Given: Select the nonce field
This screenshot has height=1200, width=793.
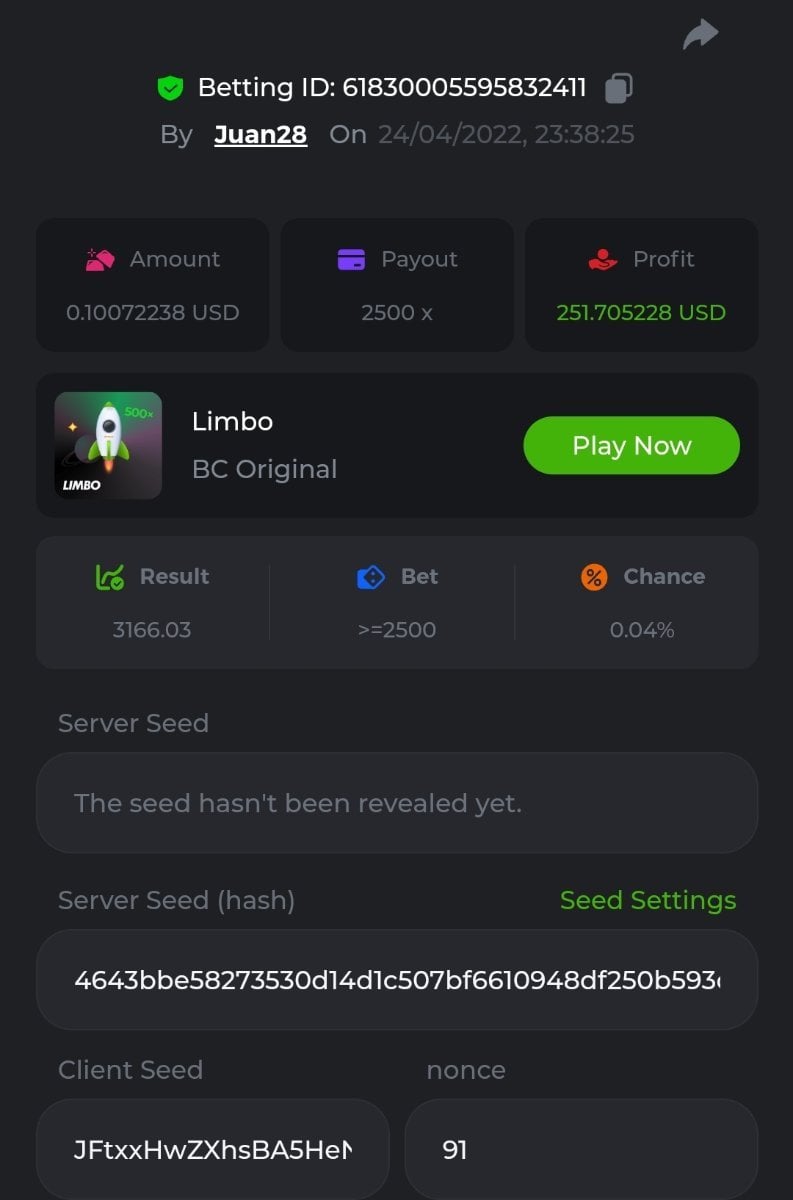Looking at the screenshot, I should [581, 1149].
